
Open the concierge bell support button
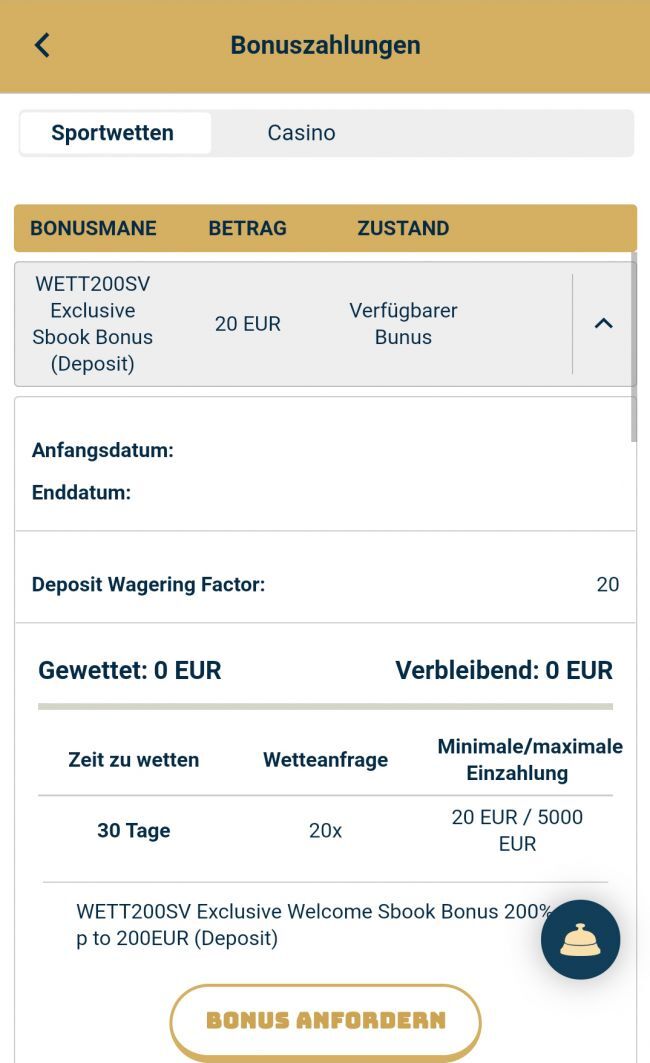pos(580,940)
